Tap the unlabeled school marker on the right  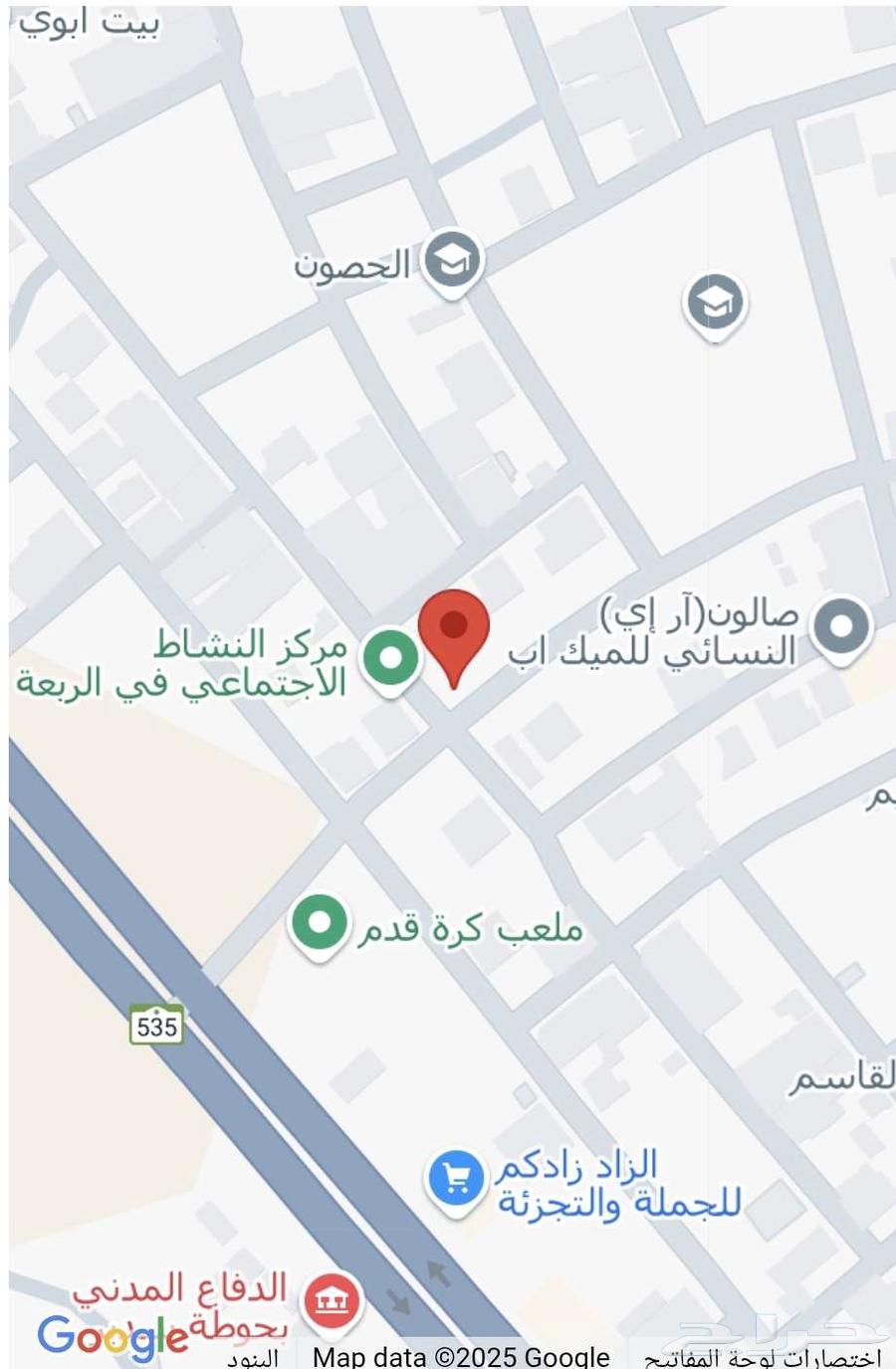(715, 303)
